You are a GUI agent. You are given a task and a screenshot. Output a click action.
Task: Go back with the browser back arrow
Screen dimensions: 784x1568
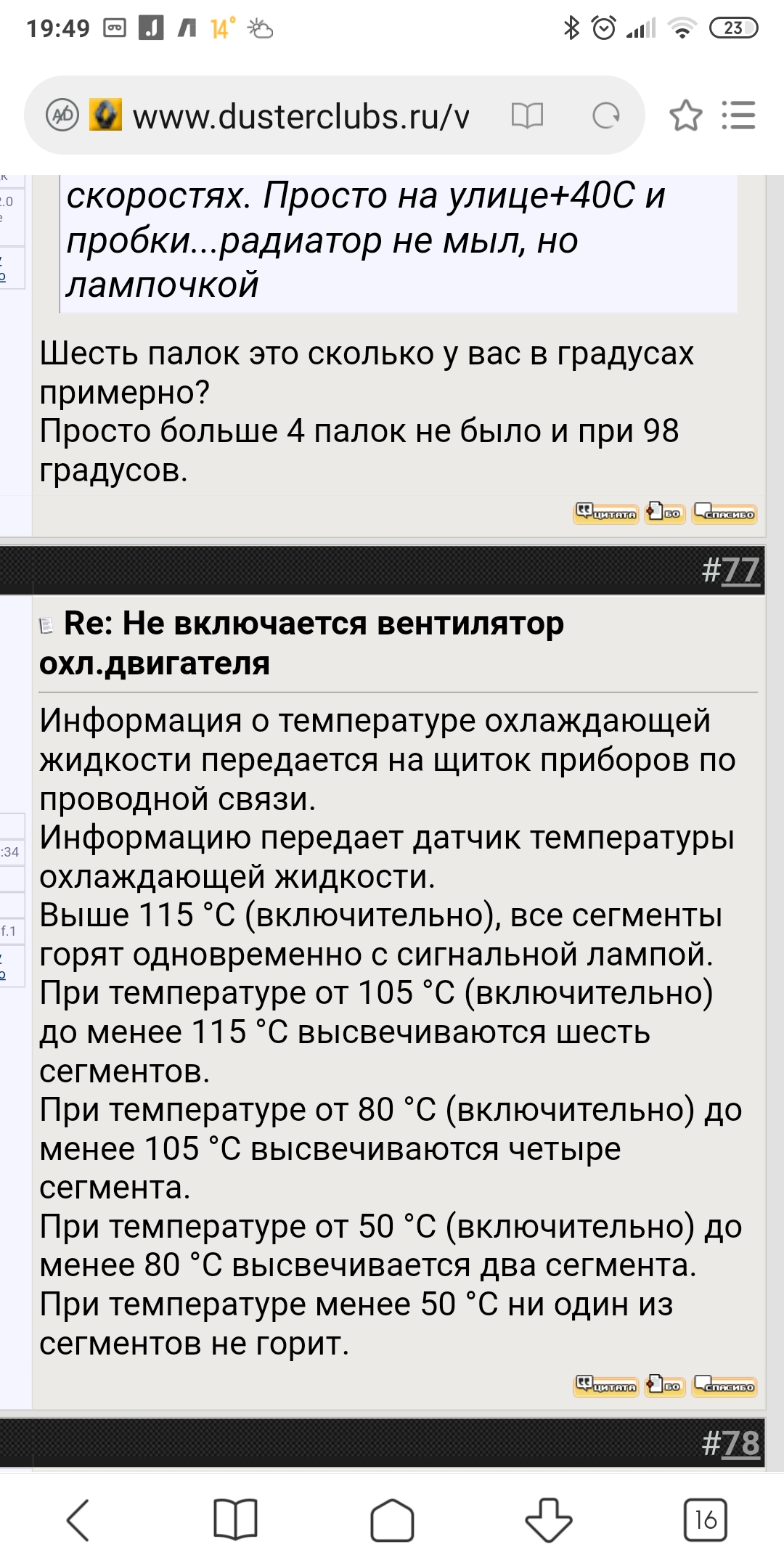click(x=78, y=1519)
